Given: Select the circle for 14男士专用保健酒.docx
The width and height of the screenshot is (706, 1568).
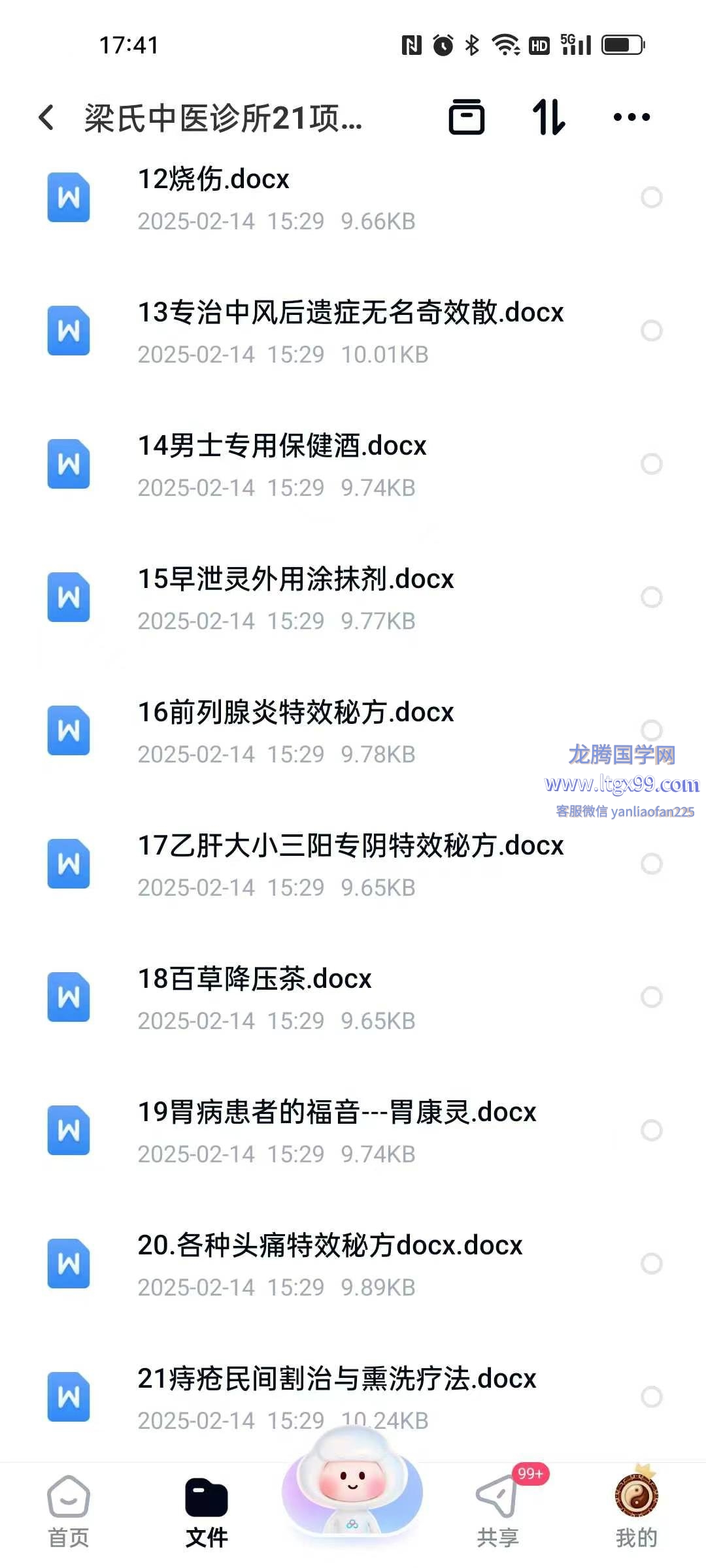Looking at the screenshot, I should tap(652, 464).
